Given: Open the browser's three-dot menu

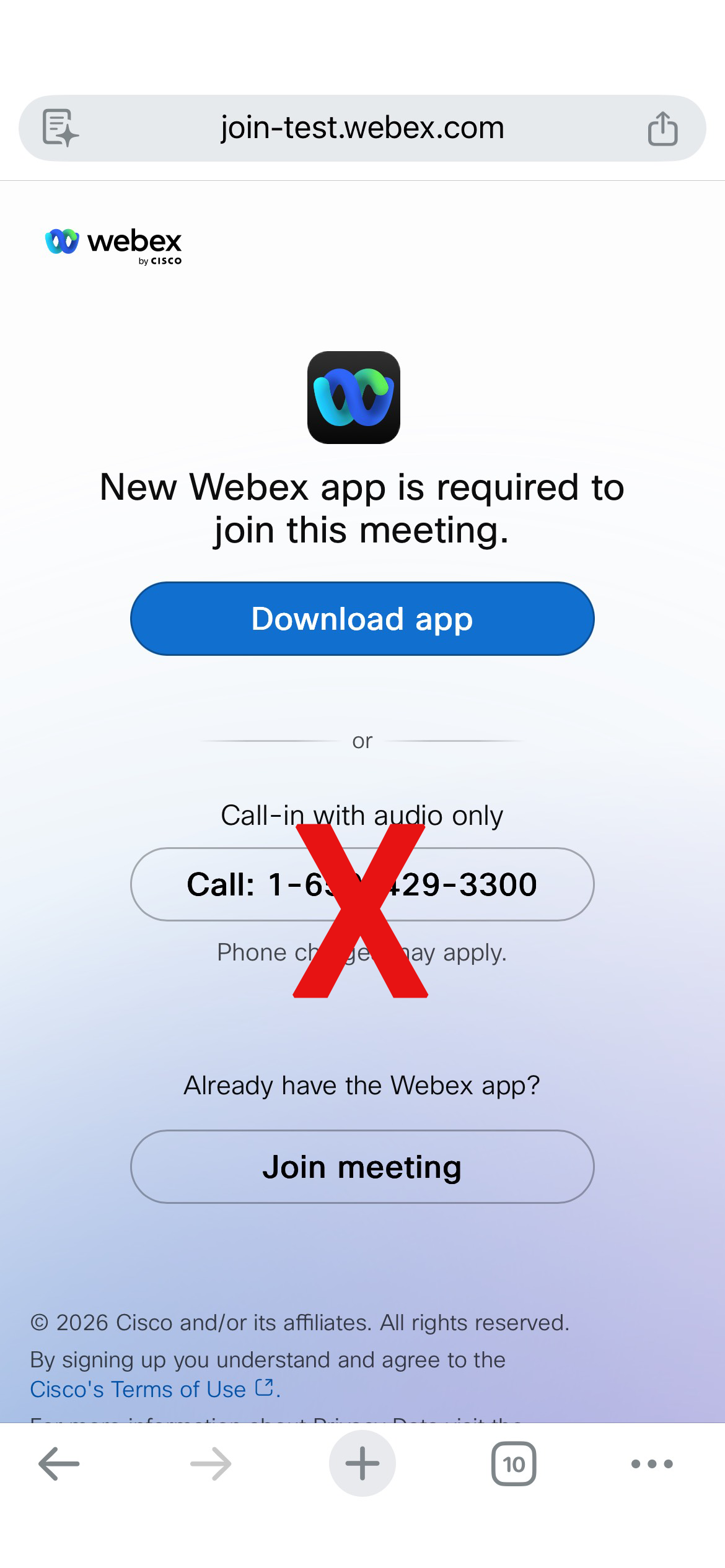Looking at the screenshot, I should pos(651,1464).
